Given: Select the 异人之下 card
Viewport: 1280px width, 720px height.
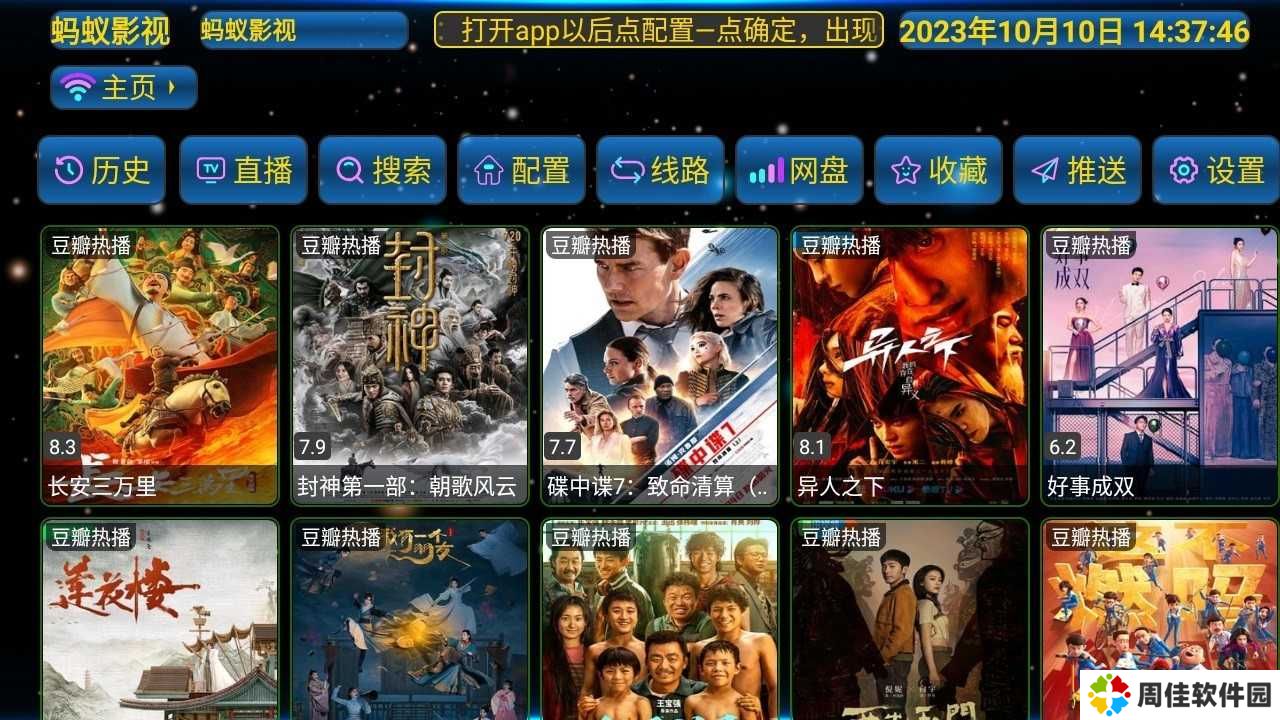Looking at the screenshot, I should tap(910, 365).
